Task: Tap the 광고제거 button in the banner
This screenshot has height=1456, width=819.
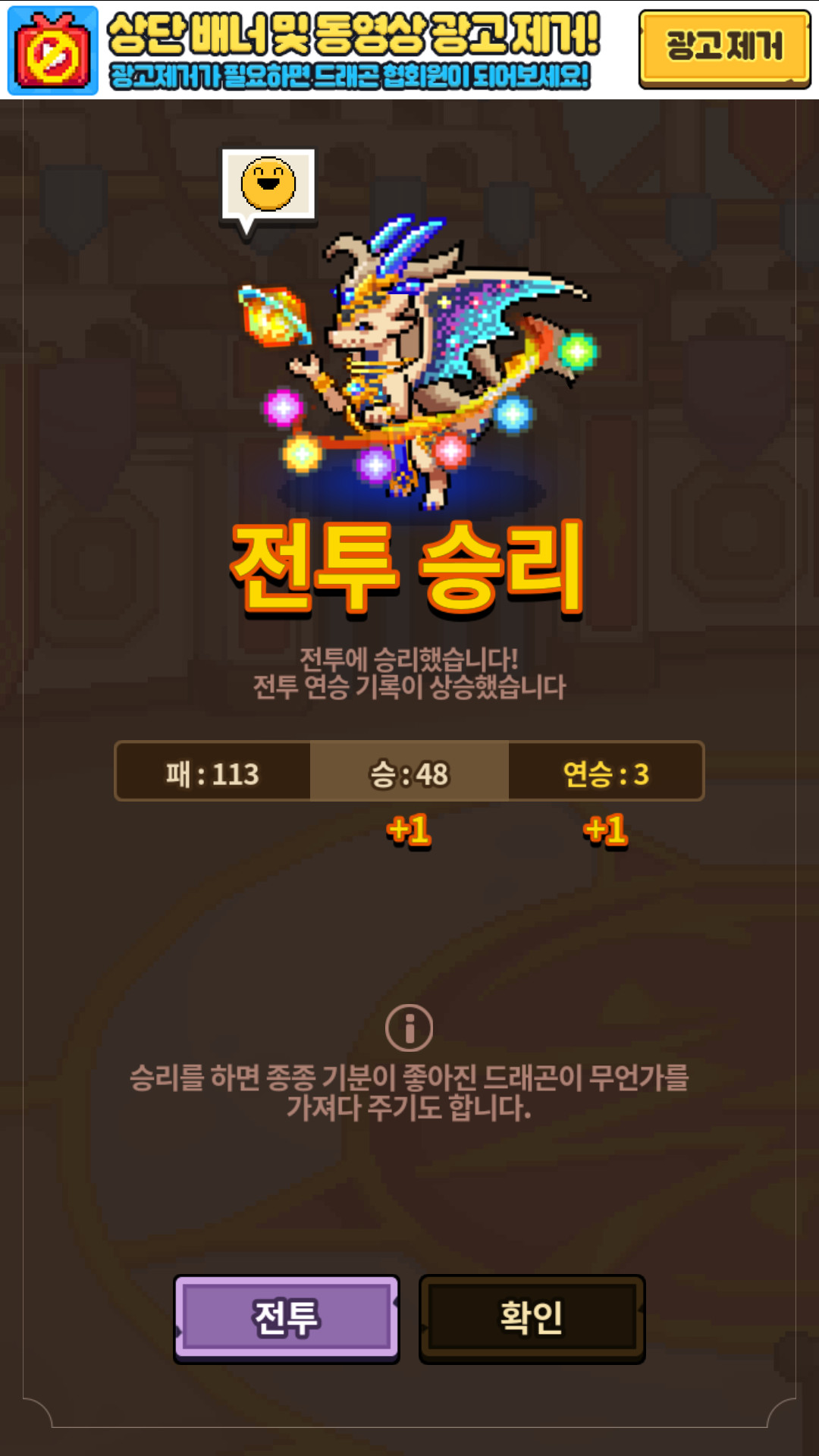Action: (x=724, y=49)
